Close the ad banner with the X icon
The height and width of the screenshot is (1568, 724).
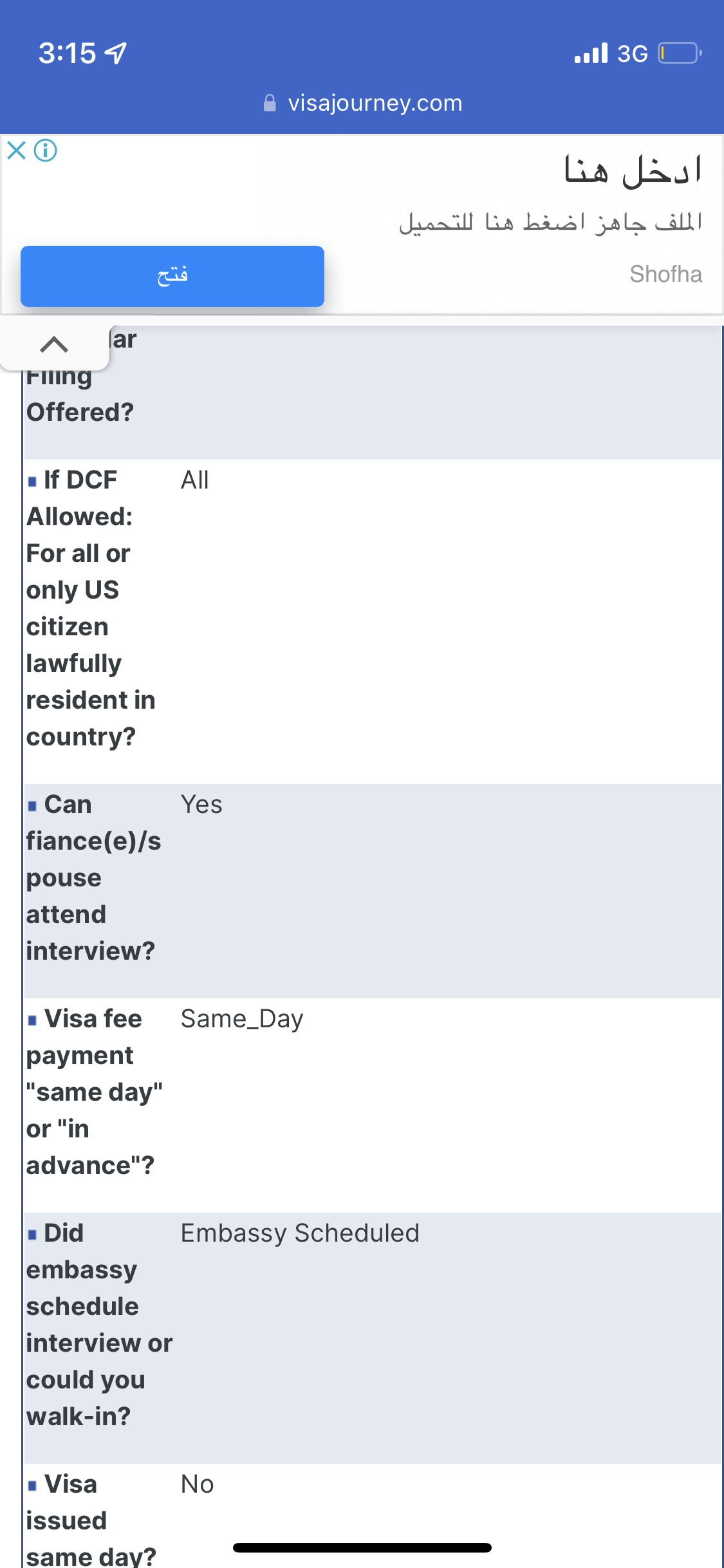[16, 151]
